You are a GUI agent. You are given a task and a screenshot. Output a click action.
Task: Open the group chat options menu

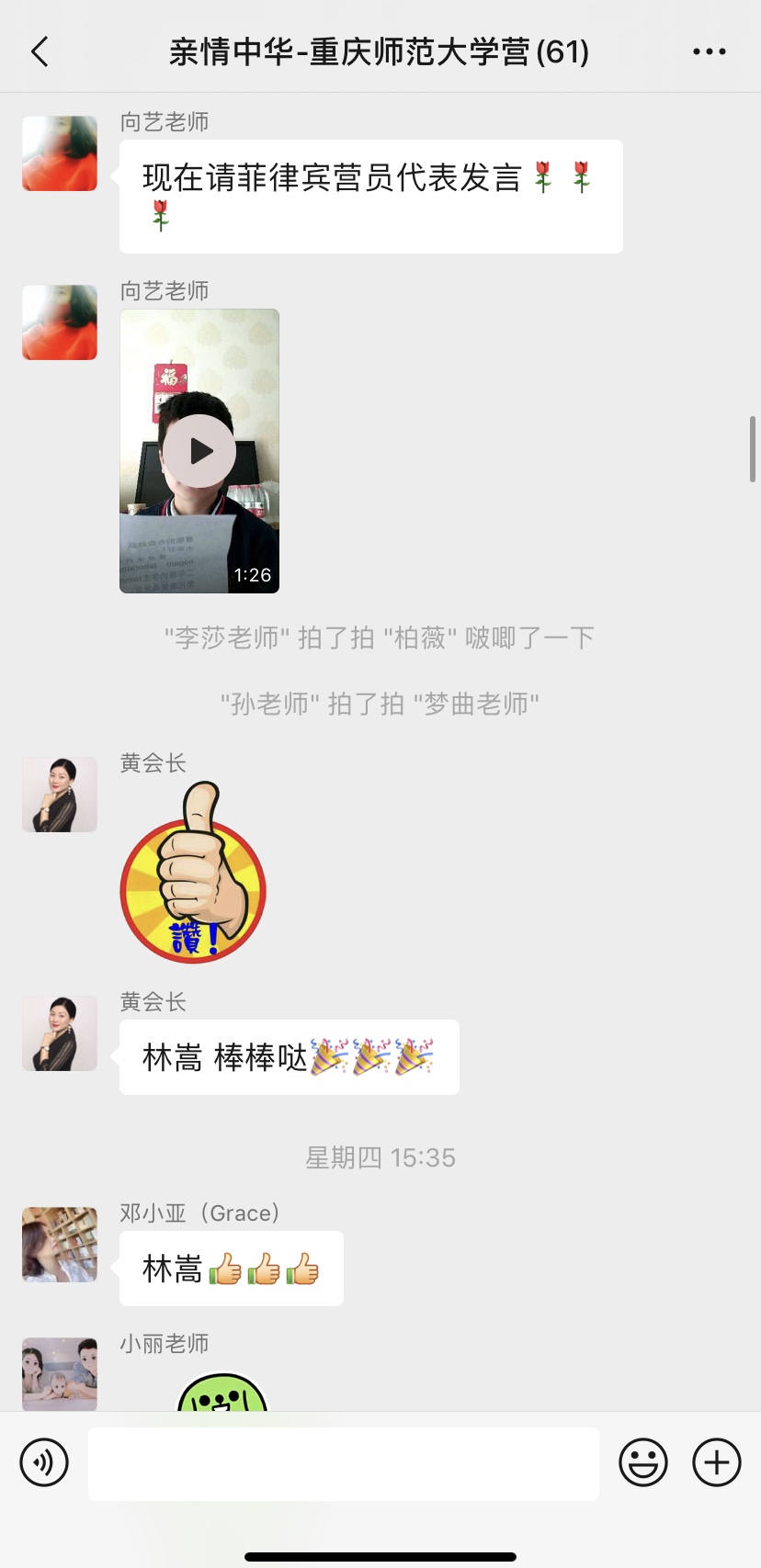tap(709, 52)
